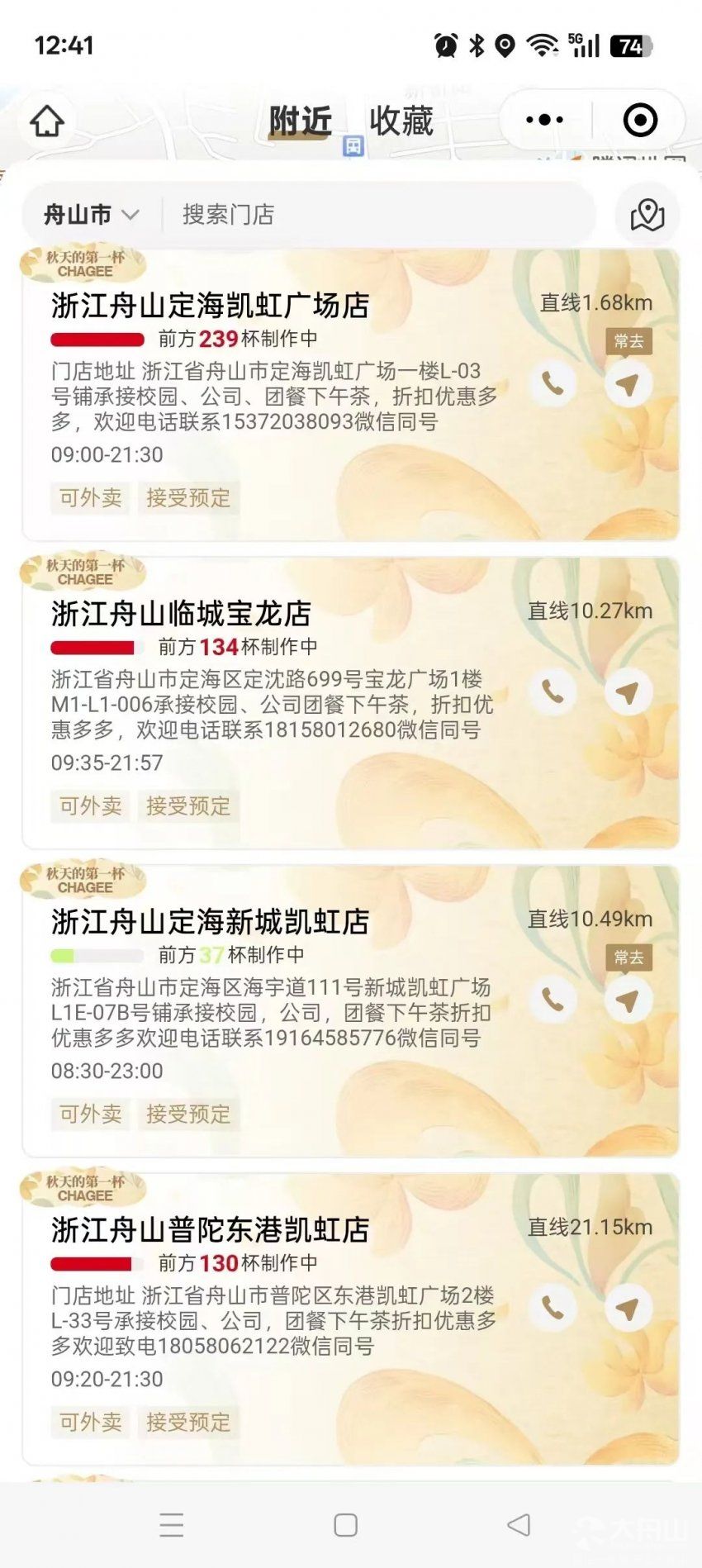Go to the mini program home icon
The image size is (702, 1568).
coord(47,121)
